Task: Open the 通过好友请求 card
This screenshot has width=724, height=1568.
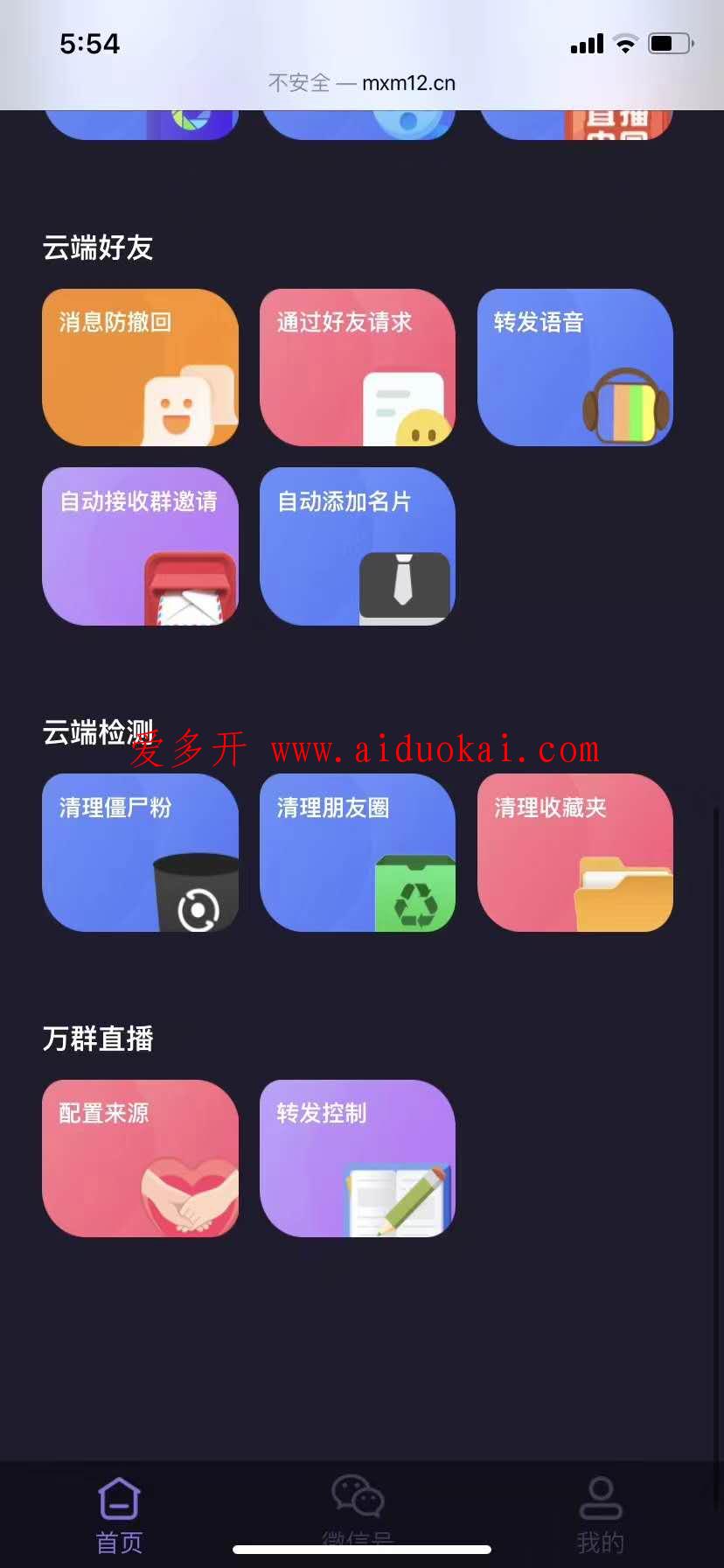Action: [358, 367]
